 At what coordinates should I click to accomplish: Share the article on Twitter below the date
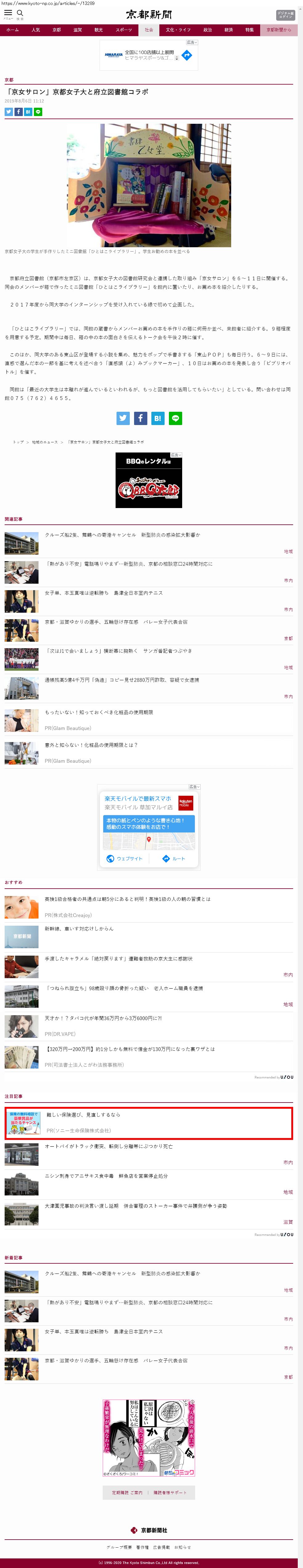tap(9, 112)
